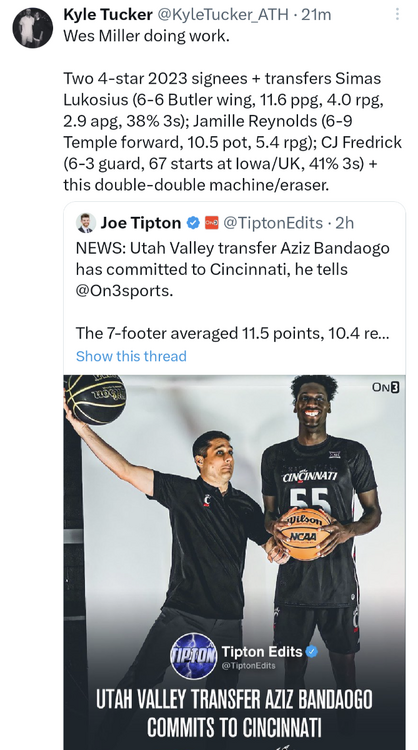View the Aziz Bandaogo commitment image
418x750 pixels.
point(234,562)
